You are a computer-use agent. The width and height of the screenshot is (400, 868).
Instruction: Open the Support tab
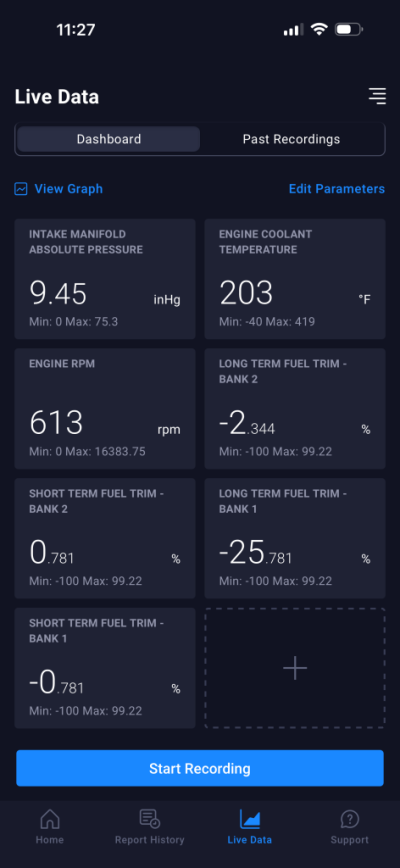[x=350, y=827]
